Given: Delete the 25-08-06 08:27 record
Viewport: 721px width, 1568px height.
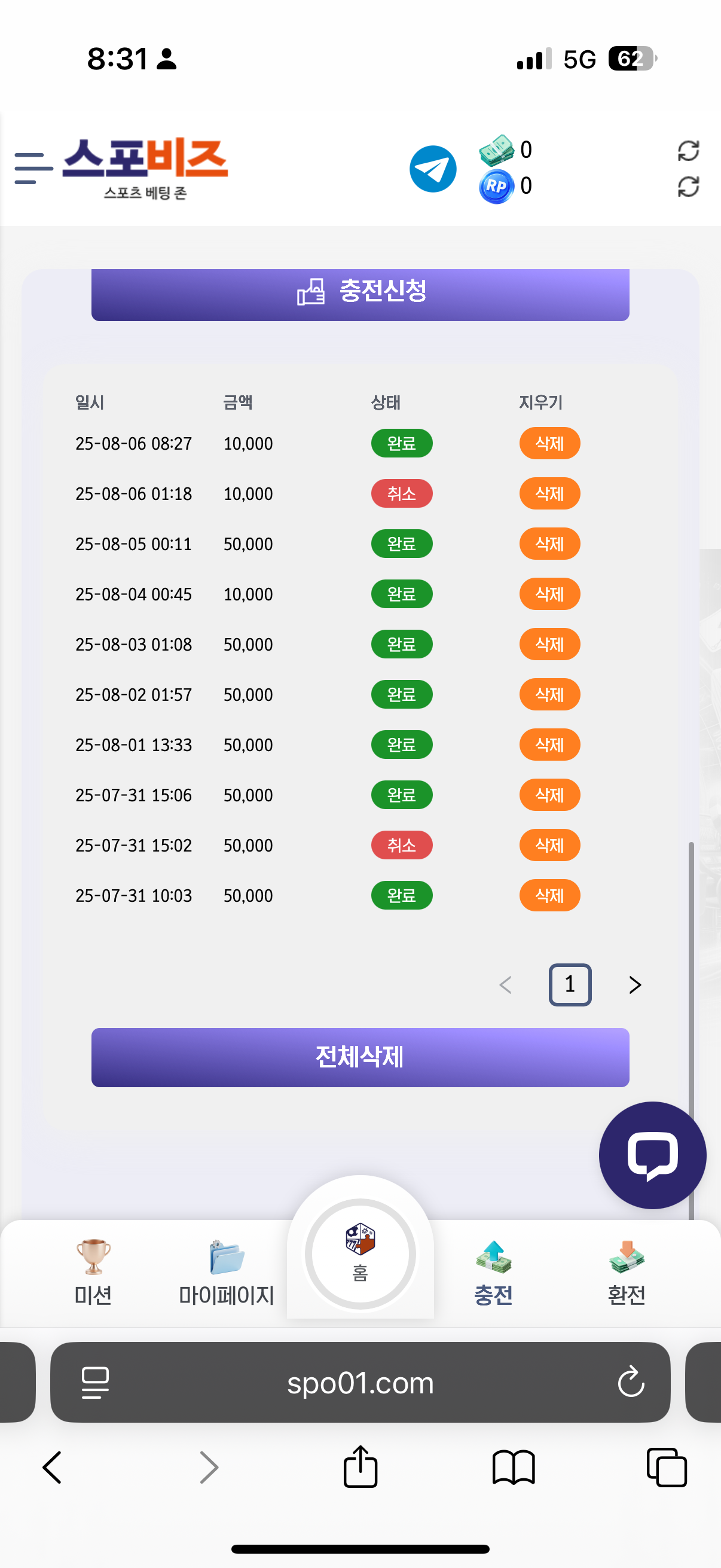Looking at the screenshot, I should (549, 443).
